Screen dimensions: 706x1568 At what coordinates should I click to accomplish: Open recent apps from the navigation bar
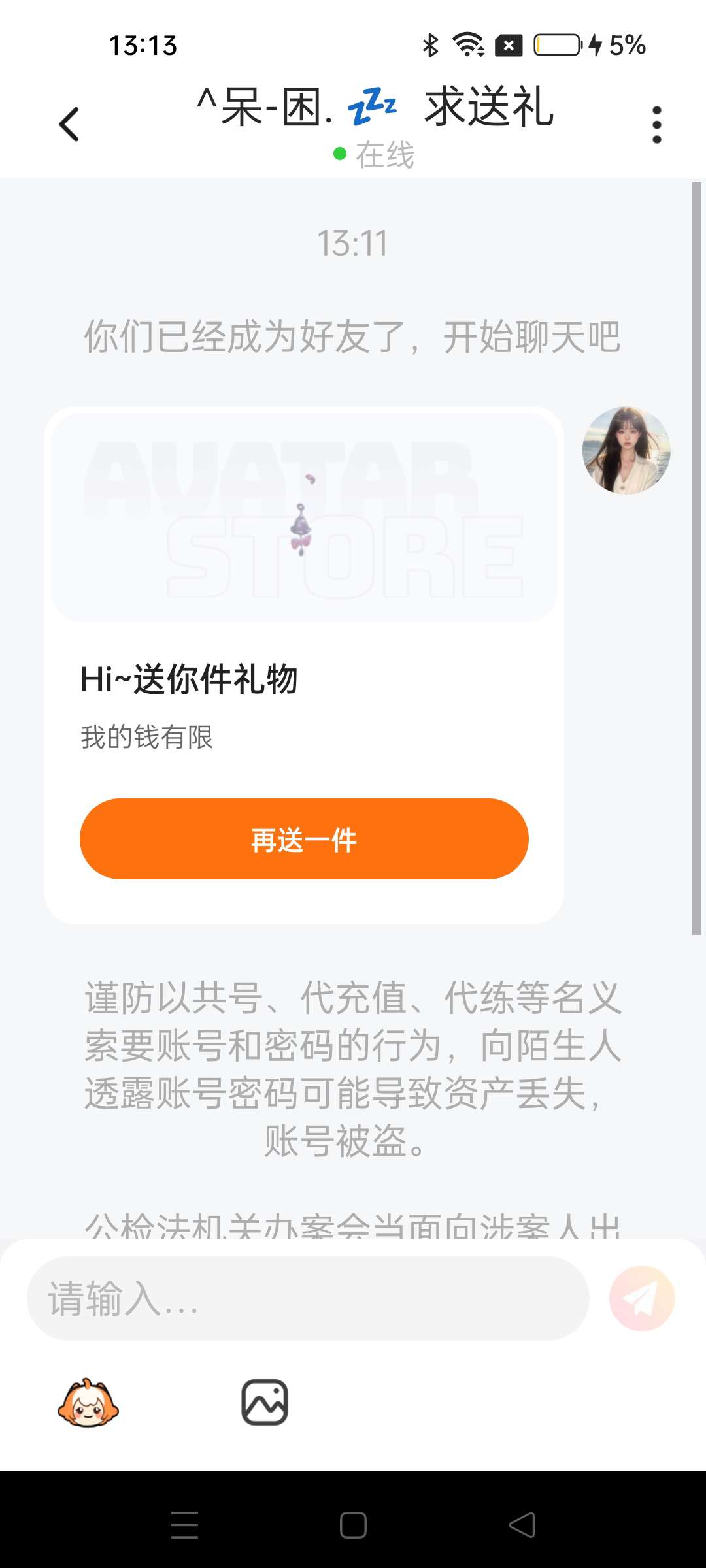click(184, 1526)
